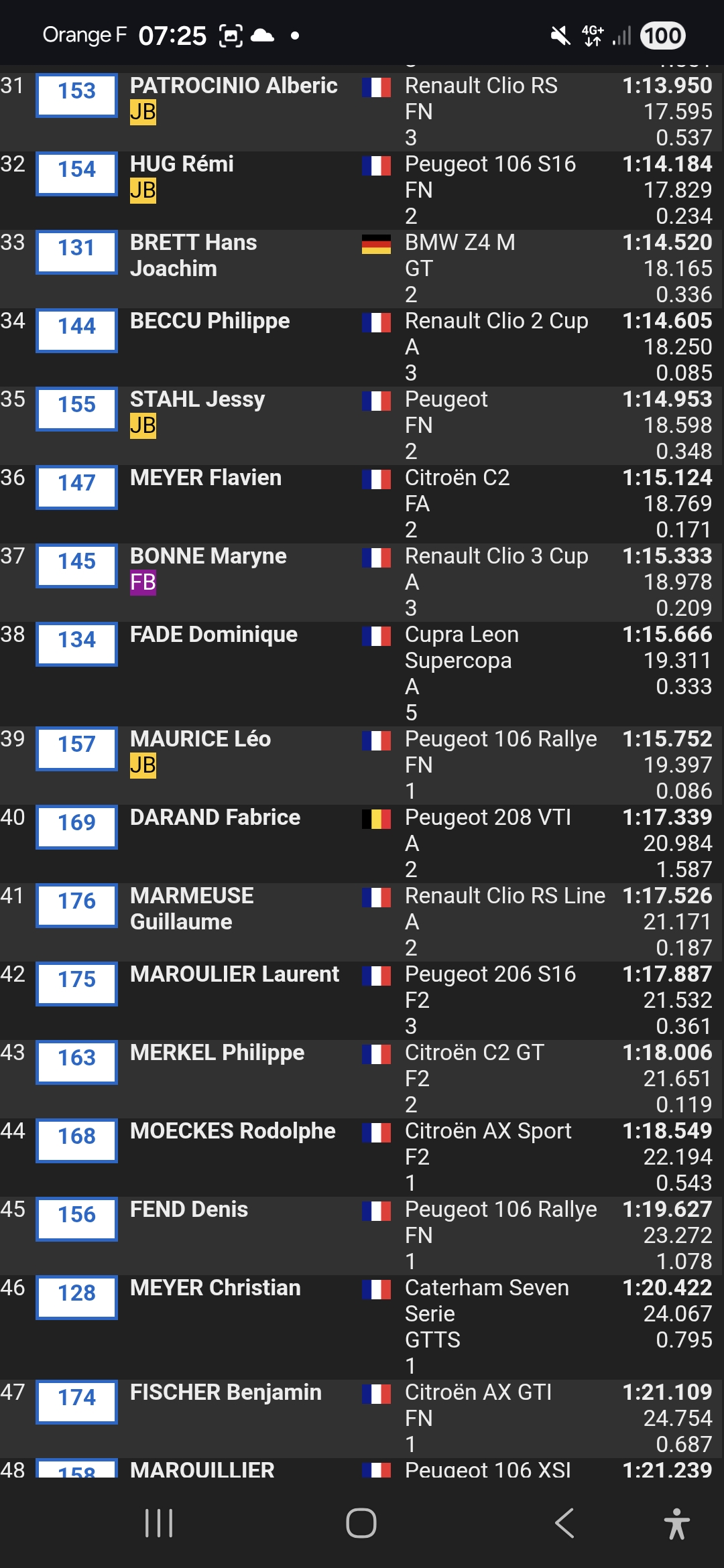This screenshot has width=724, height=1568.
Task: Open the accessibility shortcut button
Action: (x=676, y=1523)
